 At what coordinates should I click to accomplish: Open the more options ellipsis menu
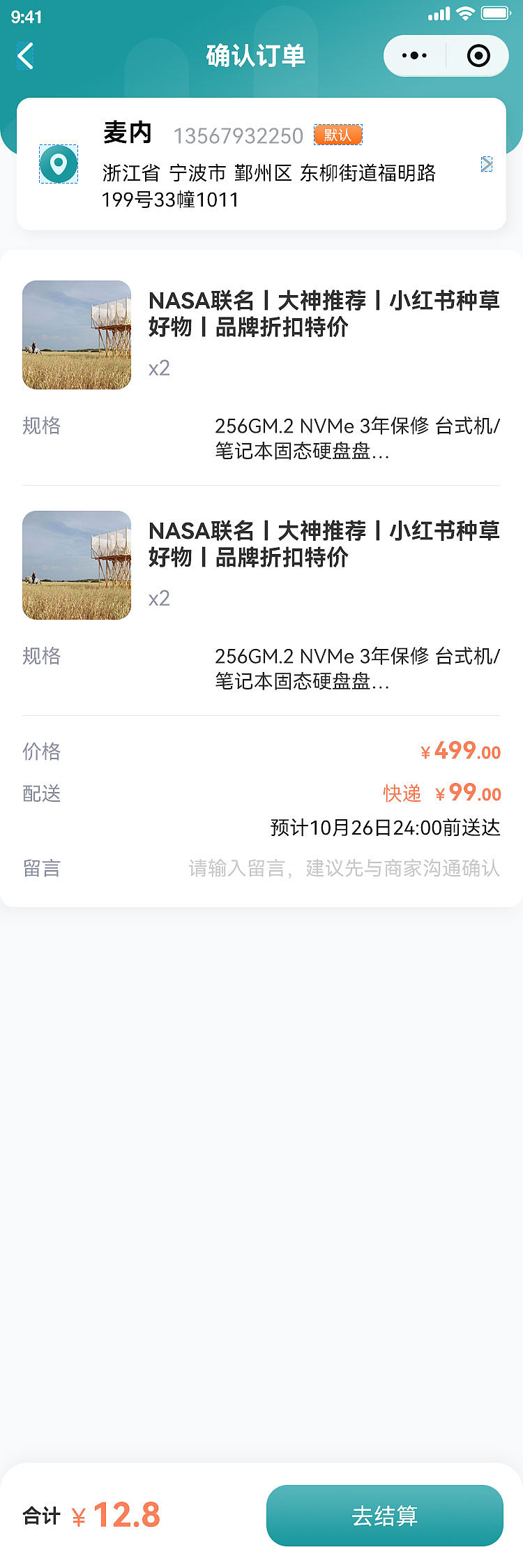point(414,55)
